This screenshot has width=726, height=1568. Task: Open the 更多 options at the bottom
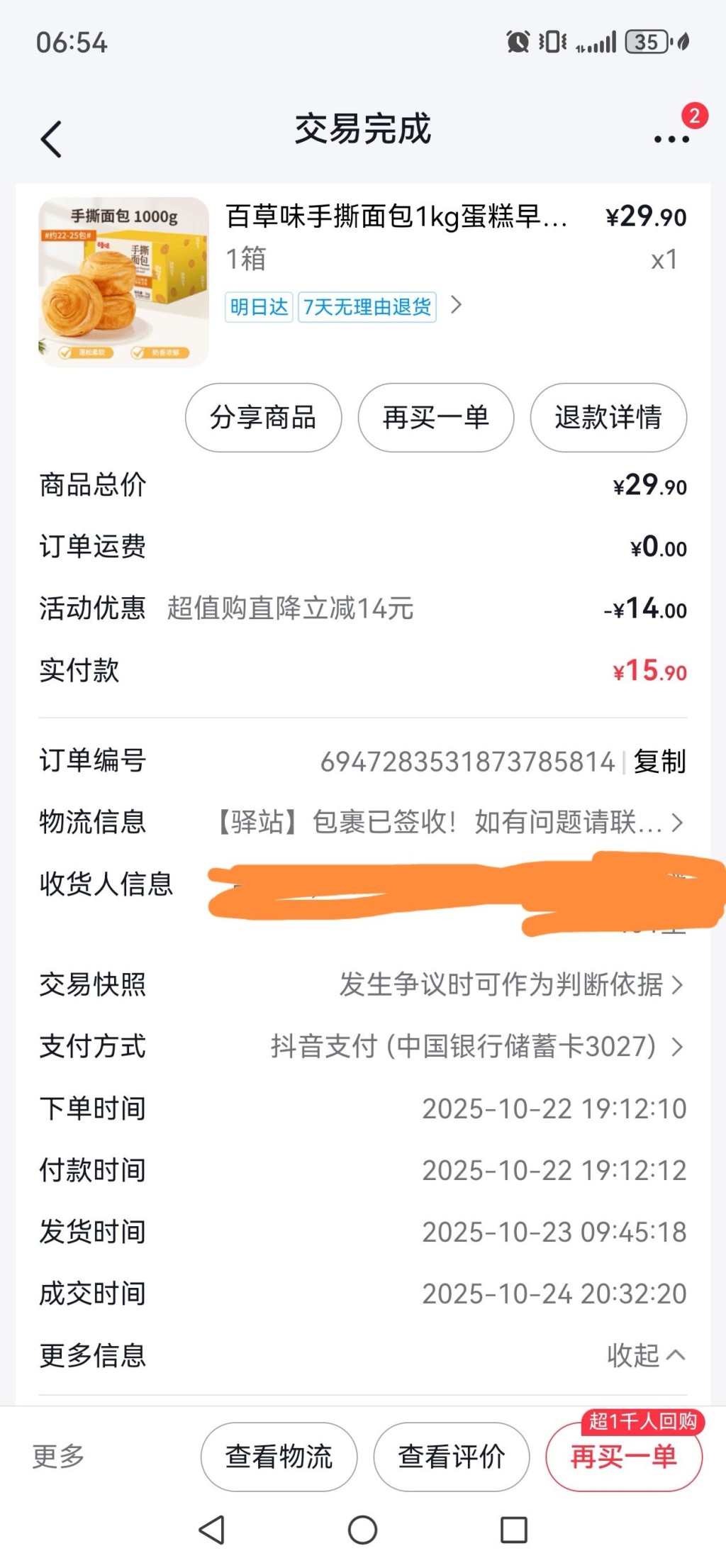pyautogui.click(x=58, y=1457)
